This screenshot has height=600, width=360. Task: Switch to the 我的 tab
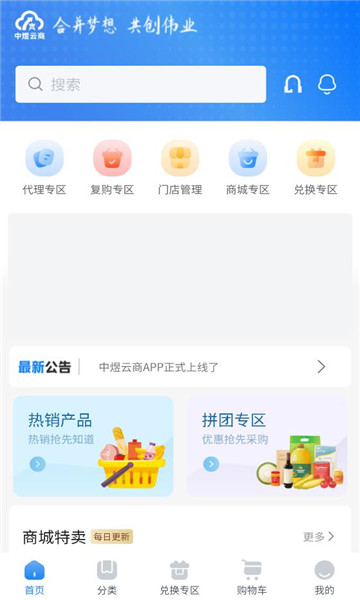click(x=324, y=578)
